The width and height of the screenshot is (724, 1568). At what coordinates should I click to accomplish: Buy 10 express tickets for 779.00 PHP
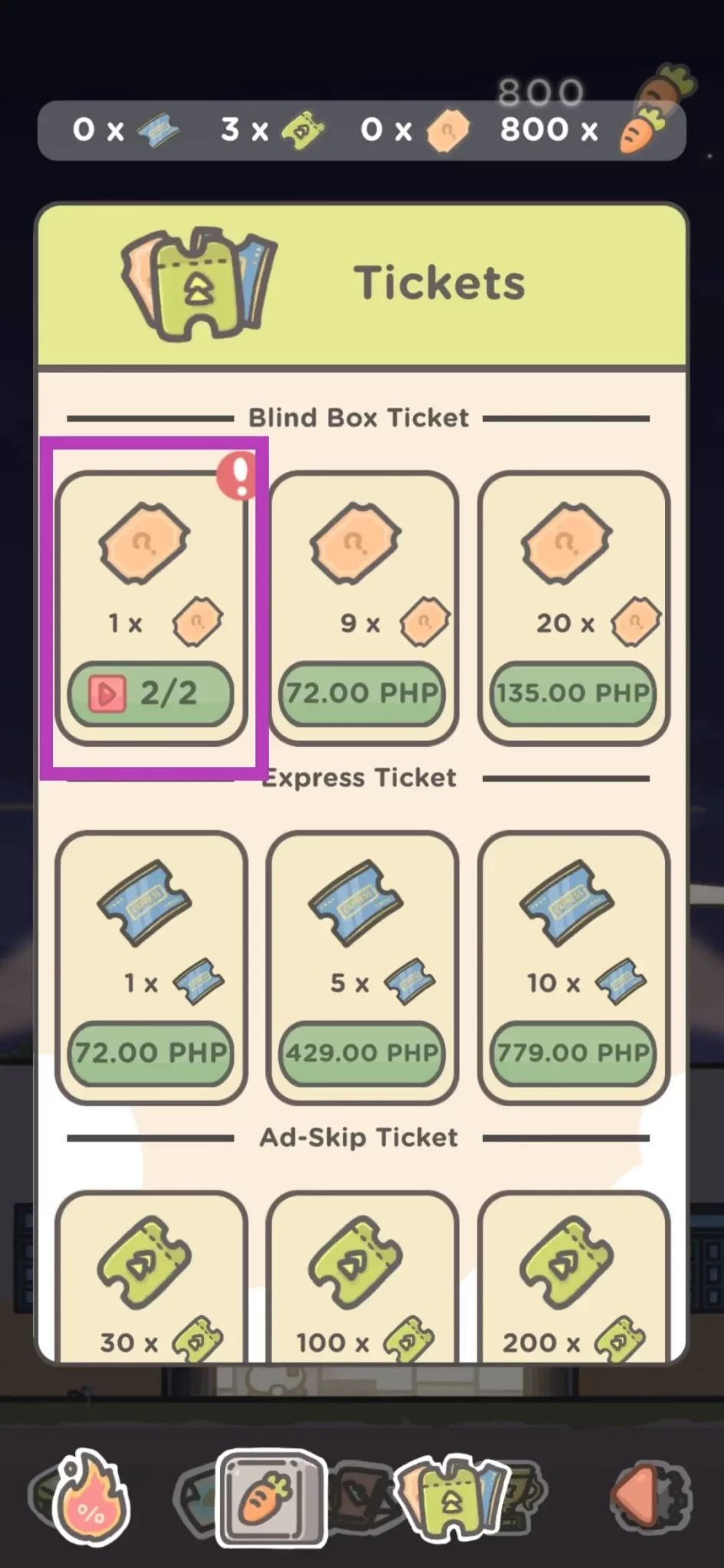click(573, 1053)
